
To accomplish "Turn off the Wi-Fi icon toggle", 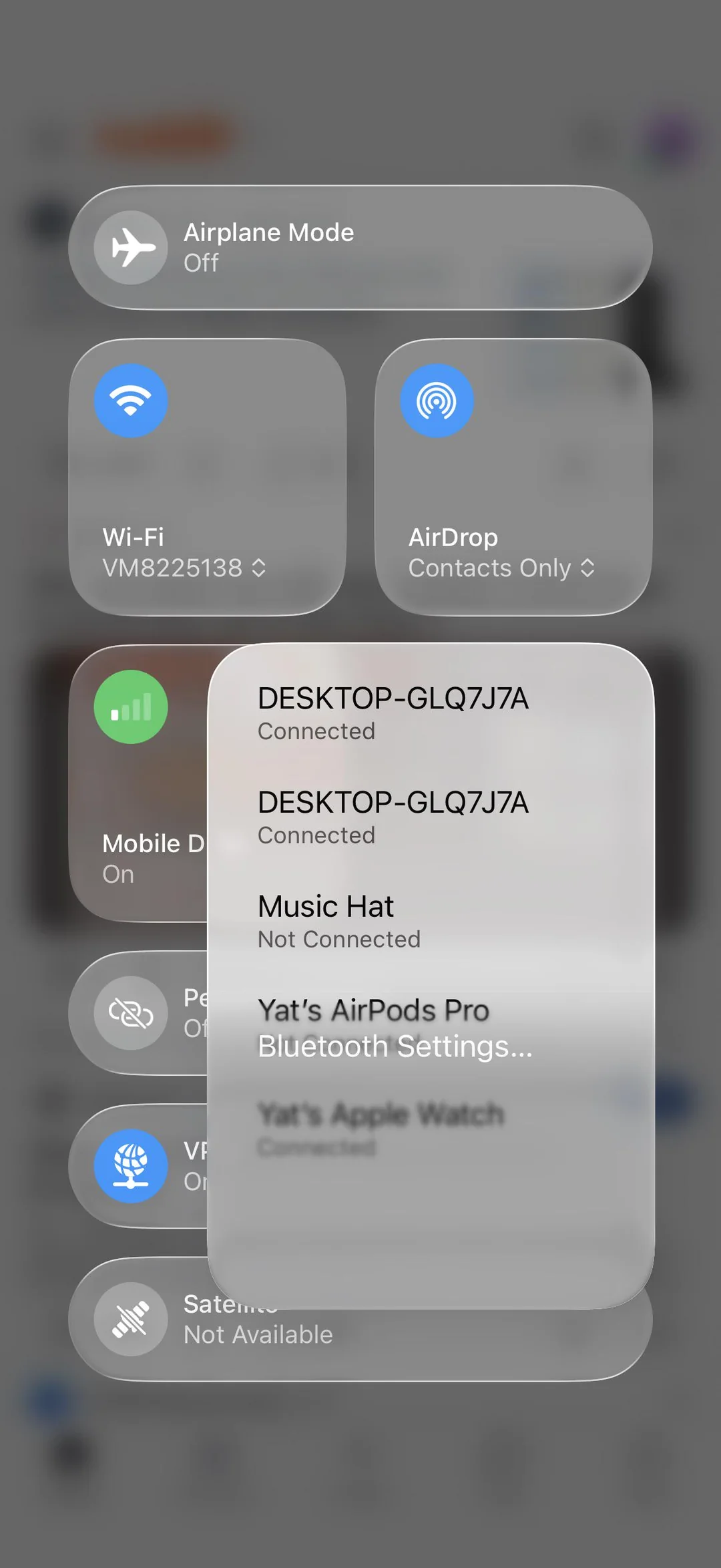I will (131, 401).
